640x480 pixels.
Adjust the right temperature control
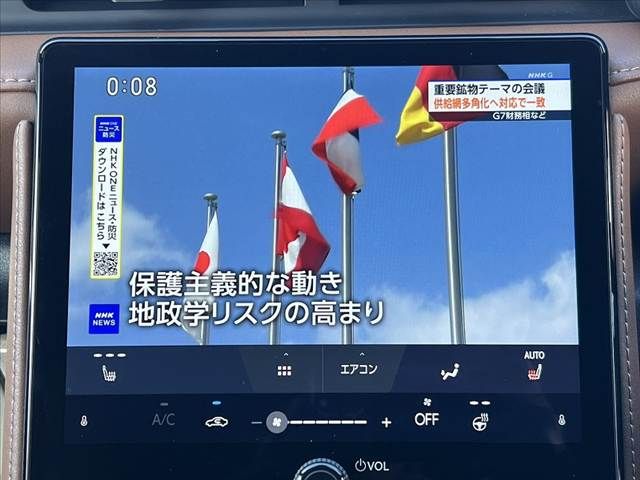coord(562,420)
